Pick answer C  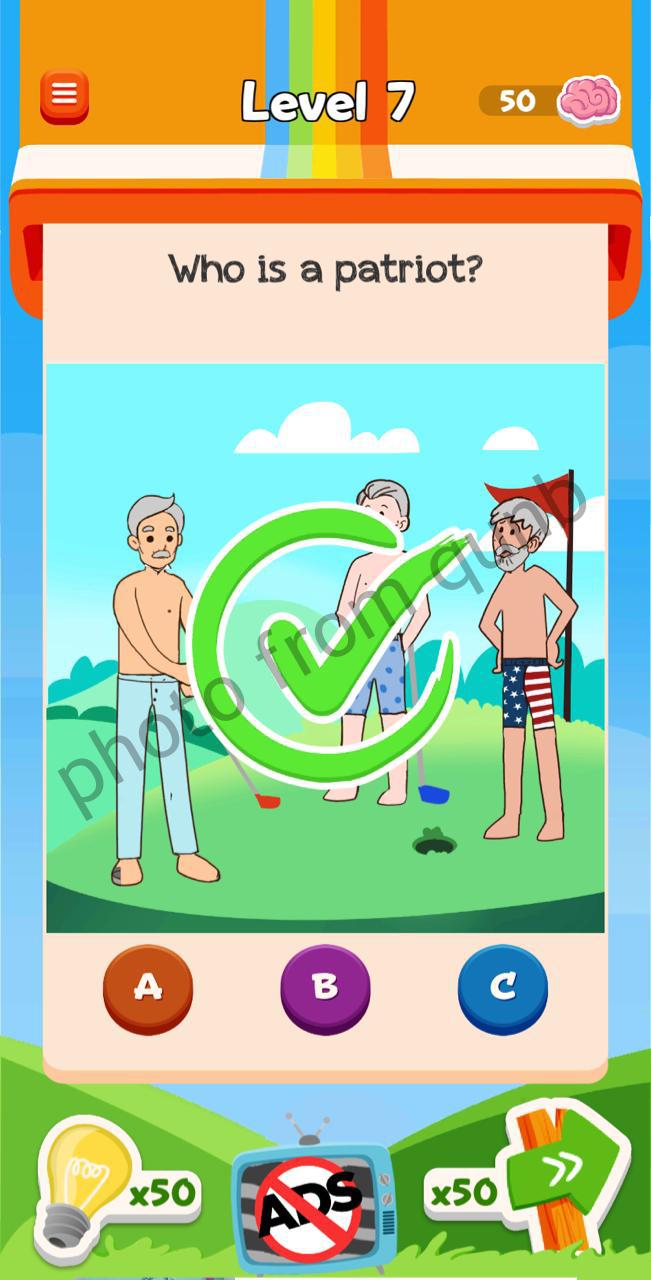502,988
